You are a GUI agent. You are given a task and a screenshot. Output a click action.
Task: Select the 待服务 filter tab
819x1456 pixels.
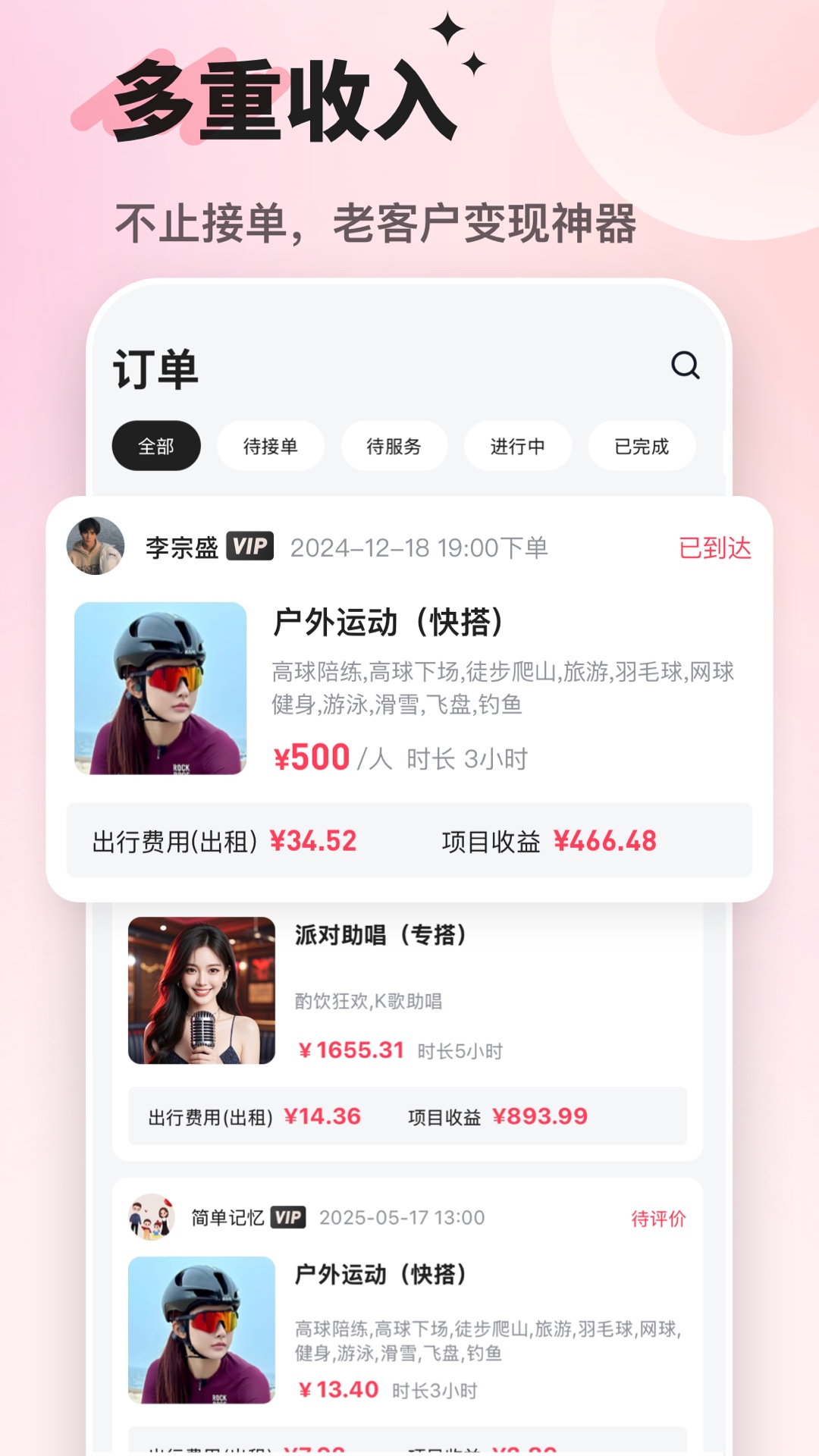click(394, 447)
